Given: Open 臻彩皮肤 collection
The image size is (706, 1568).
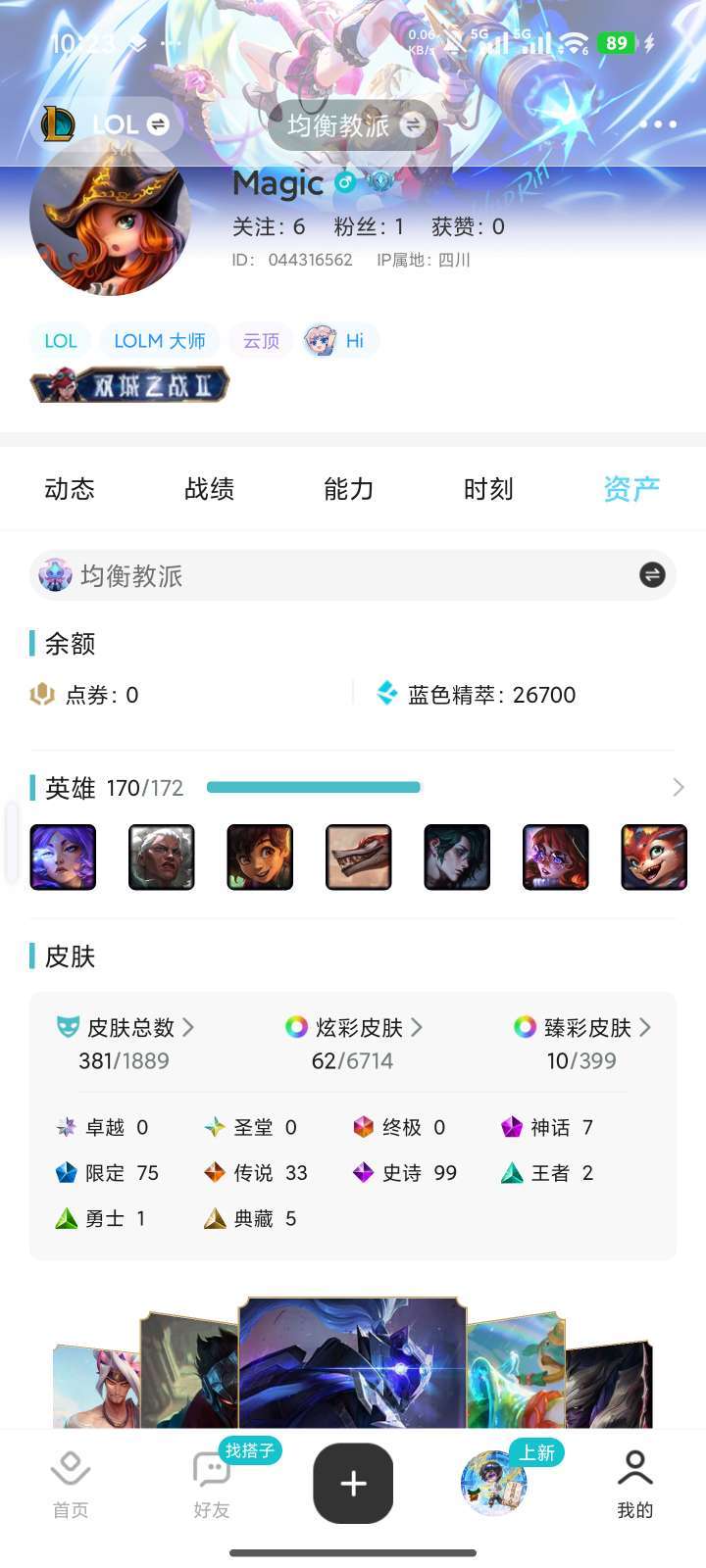Looking at the screenshot, I should (x=583, y=1028).
